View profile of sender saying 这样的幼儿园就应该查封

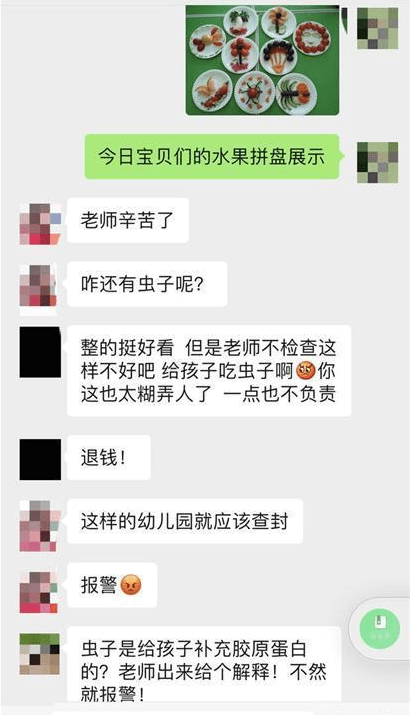[40, 526]
